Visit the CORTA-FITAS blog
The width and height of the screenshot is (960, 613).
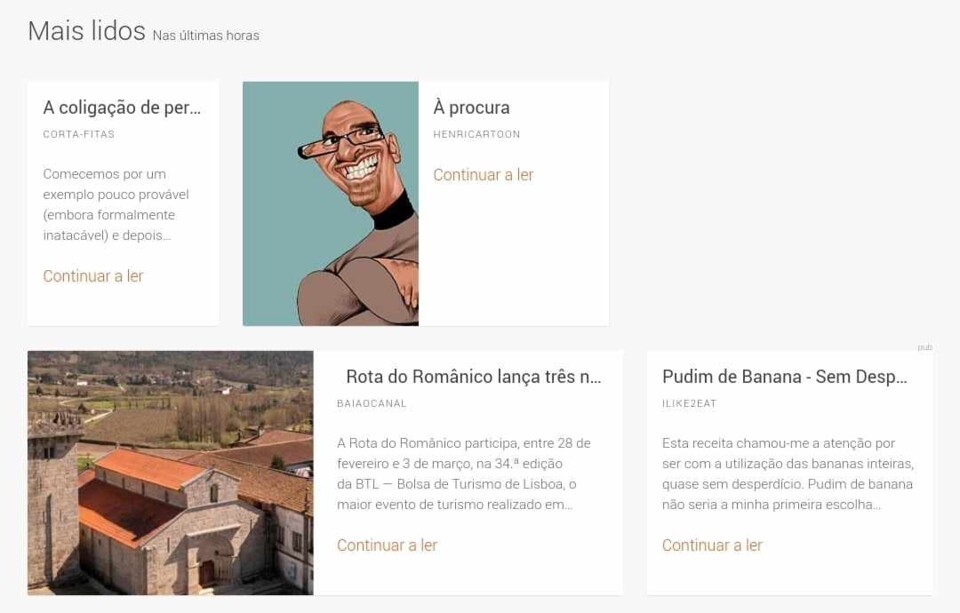tap(79, 134)
